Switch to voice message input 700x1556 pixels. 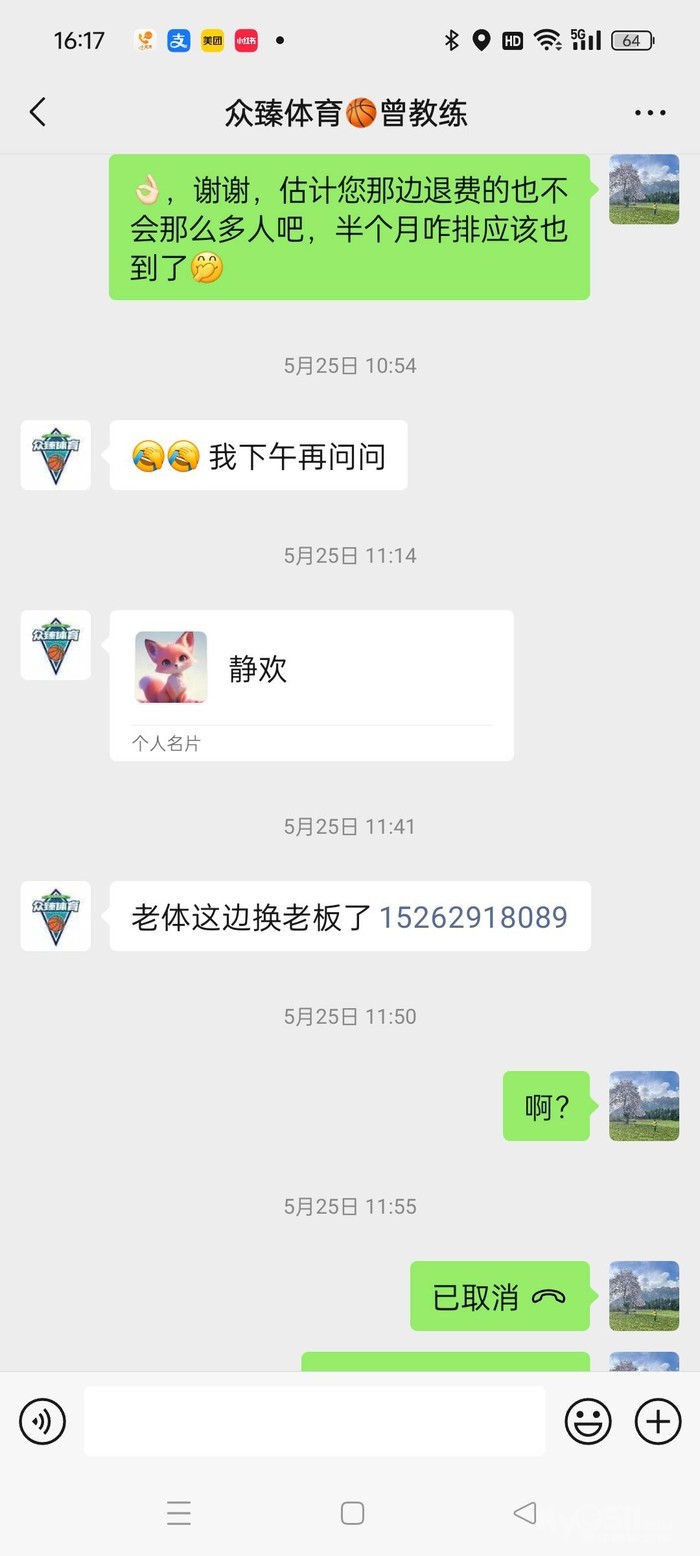tap(42, 1421)
